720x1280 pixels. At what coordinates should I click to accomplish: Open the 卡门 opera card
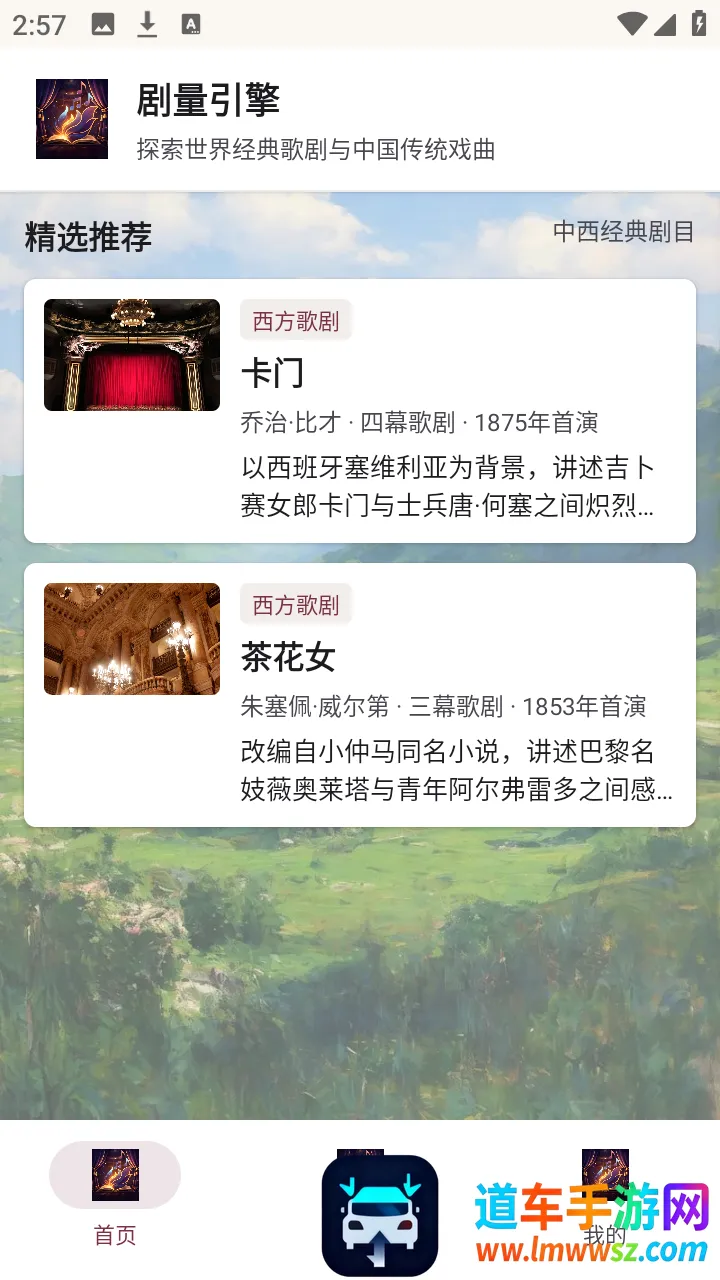click(x=360, y=411)
